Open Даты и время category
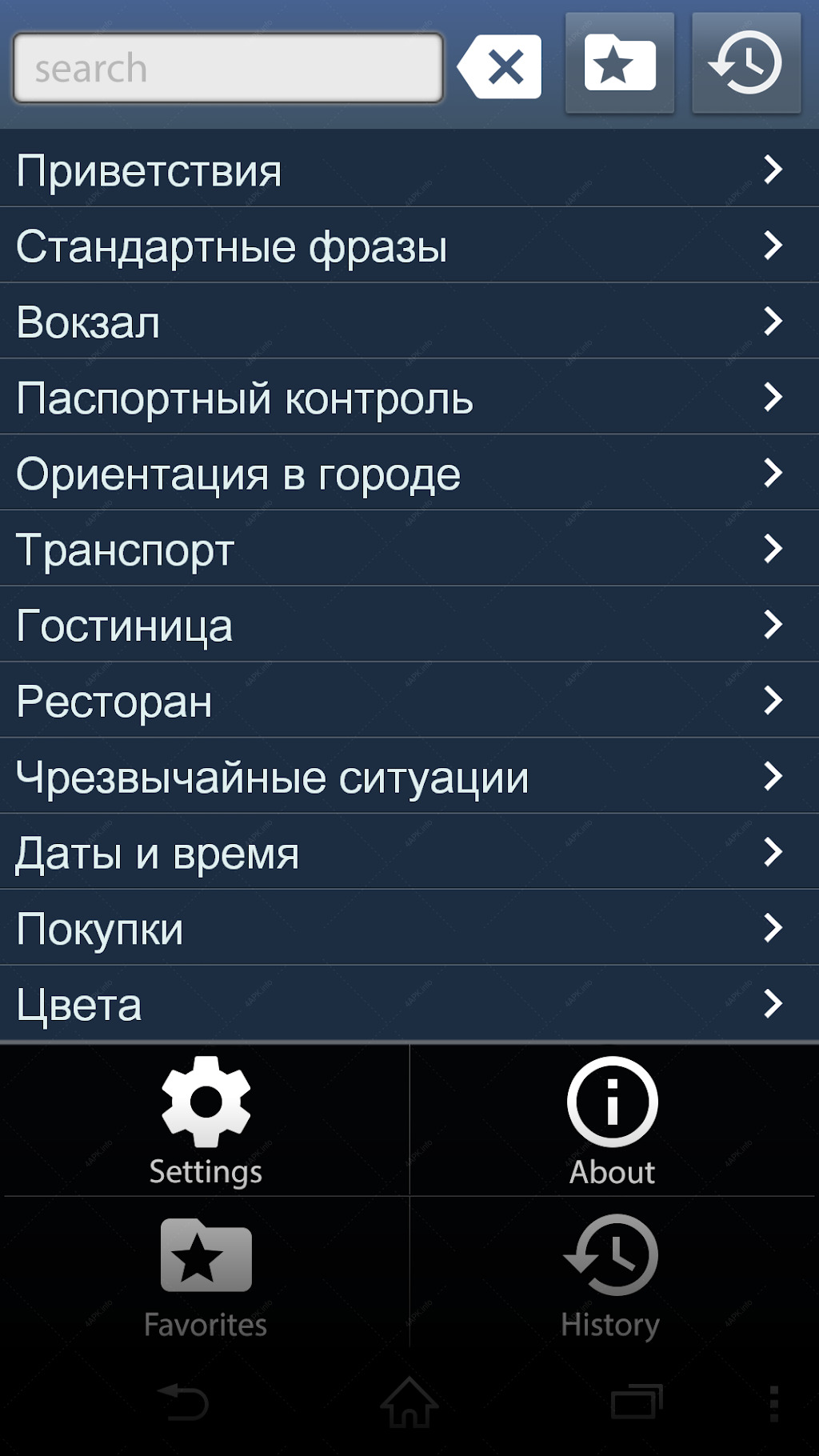The width and height of the screenshot is (819, 1456). pos(409,852)
